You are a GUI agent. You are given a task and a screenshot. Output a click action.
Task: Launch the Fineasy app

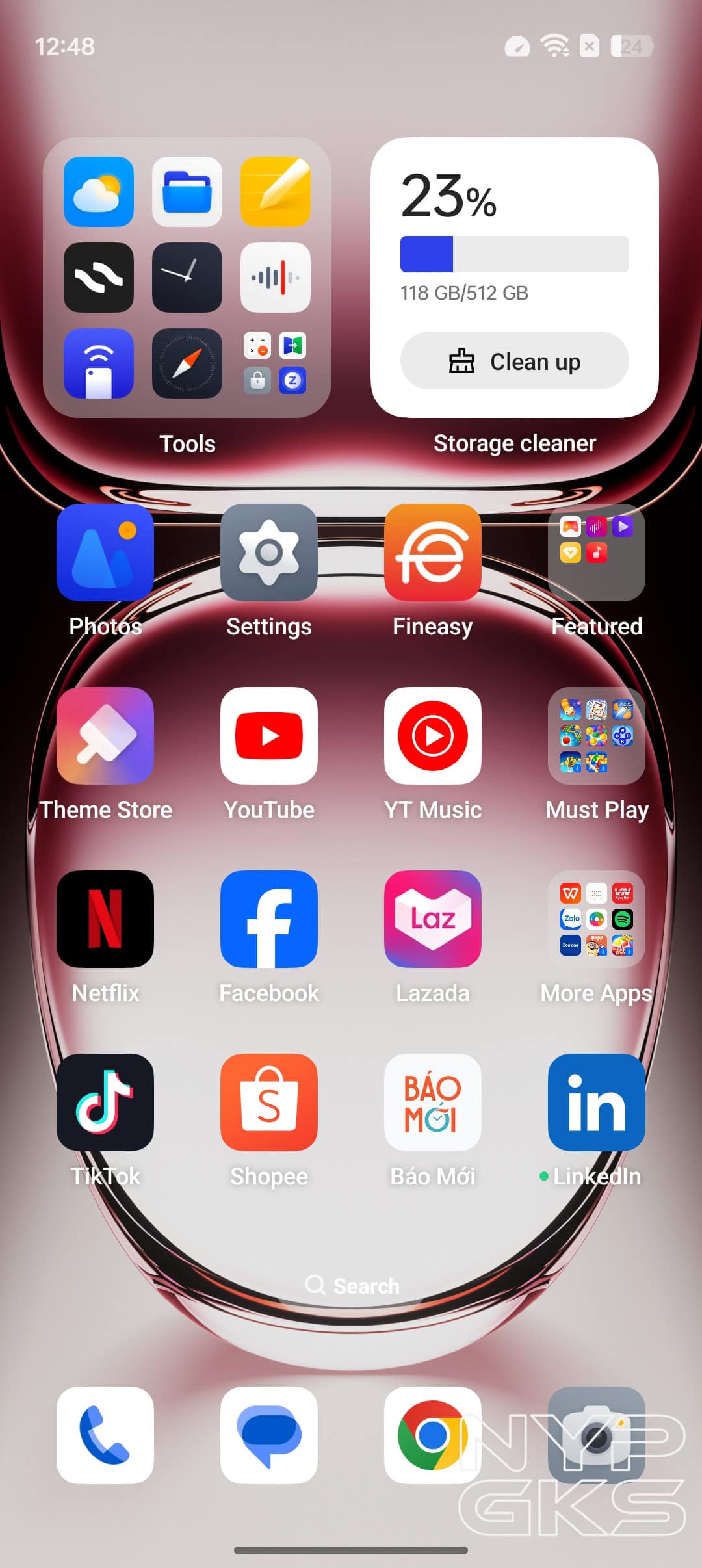coord(433,553)
